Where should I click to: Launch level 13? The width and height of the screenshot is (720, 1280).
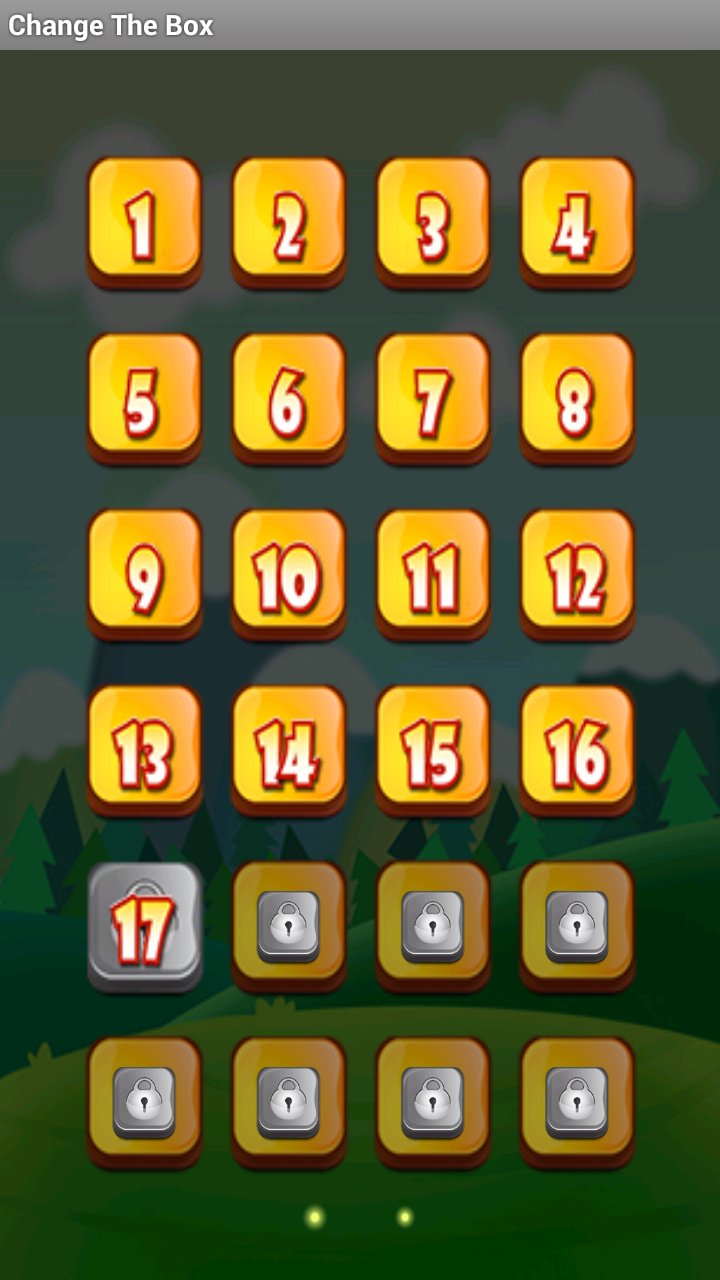pyautogui.click(x=144, y=748)
